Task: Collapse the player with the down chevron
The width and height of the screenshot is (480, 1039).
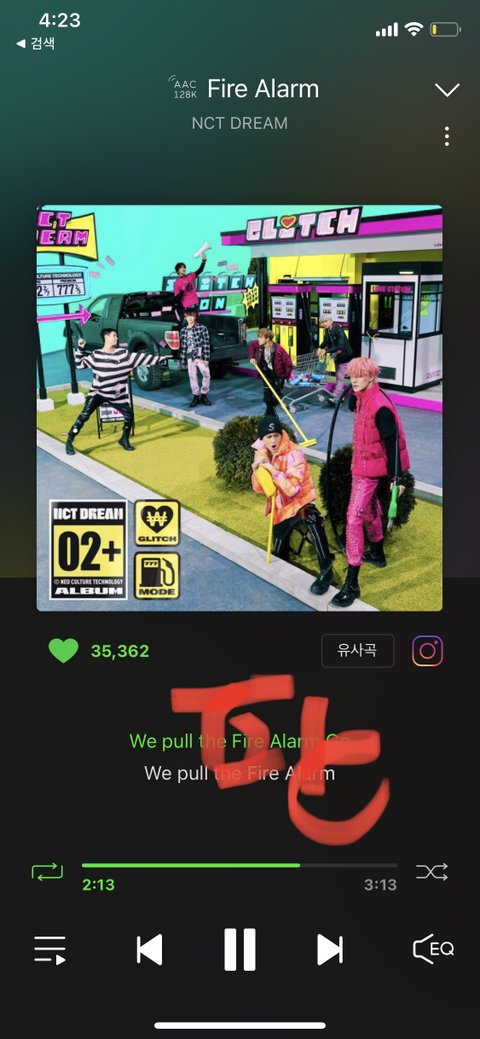Action: coord(446,90)
